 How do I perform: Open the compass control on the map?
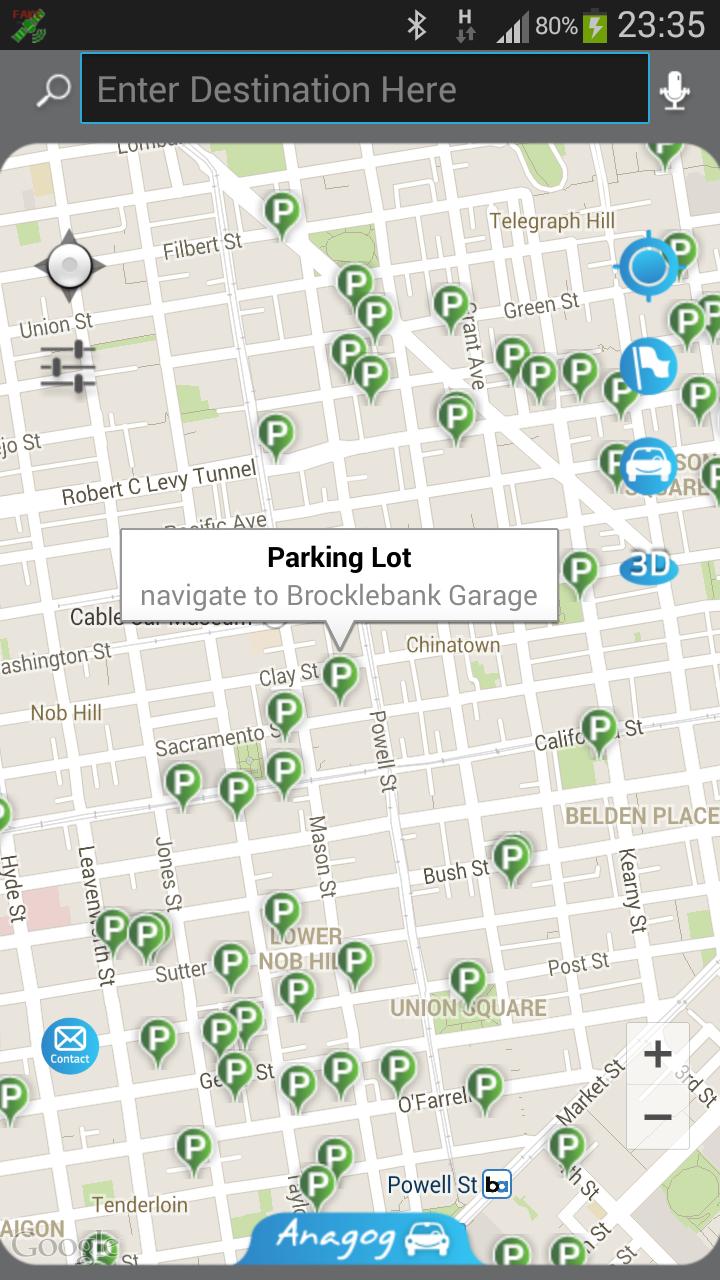[68, 266]
